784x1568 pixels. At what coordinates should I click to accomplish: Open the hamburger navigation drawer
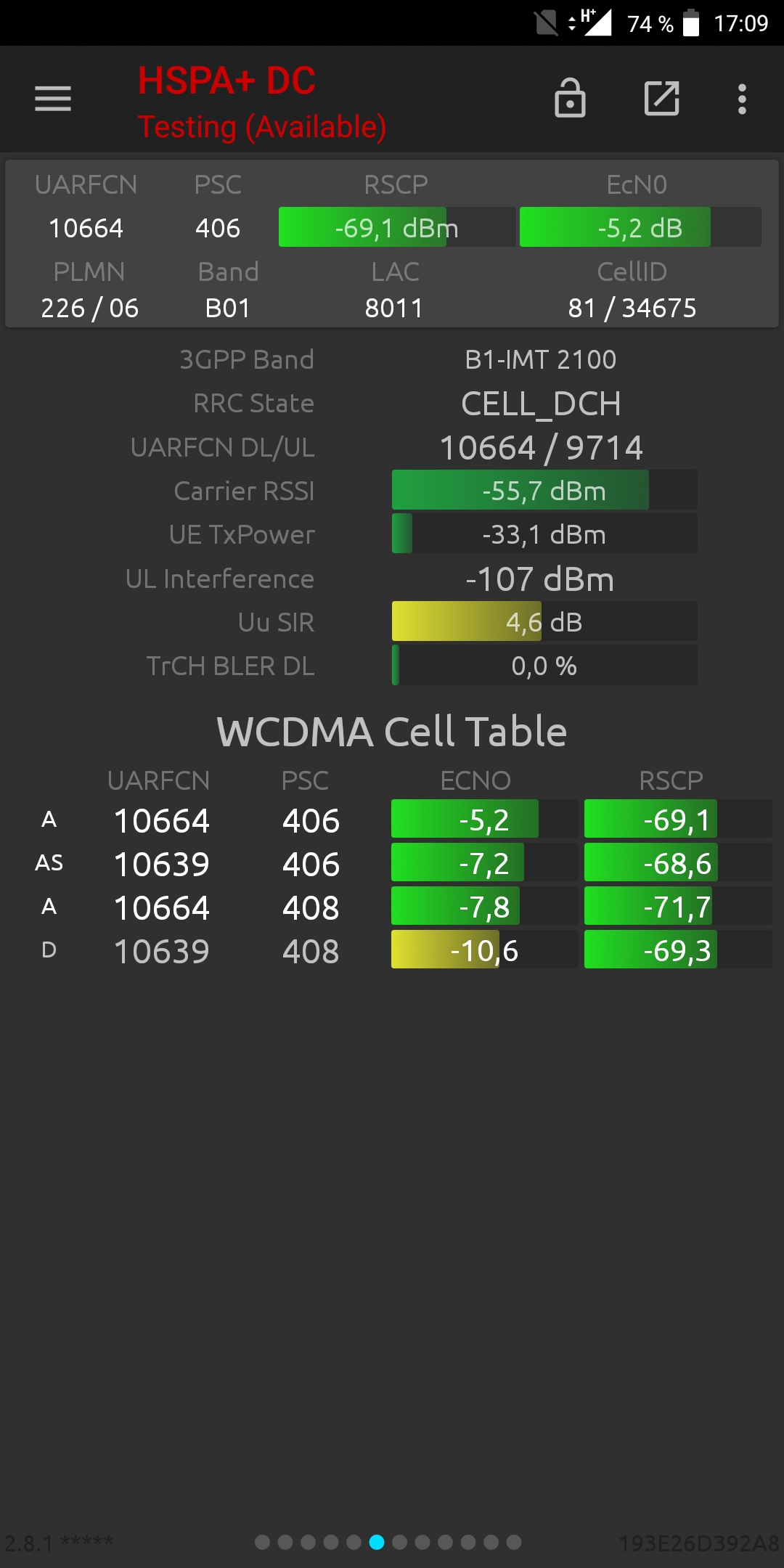pyautogui.click(x=53, y=99)
